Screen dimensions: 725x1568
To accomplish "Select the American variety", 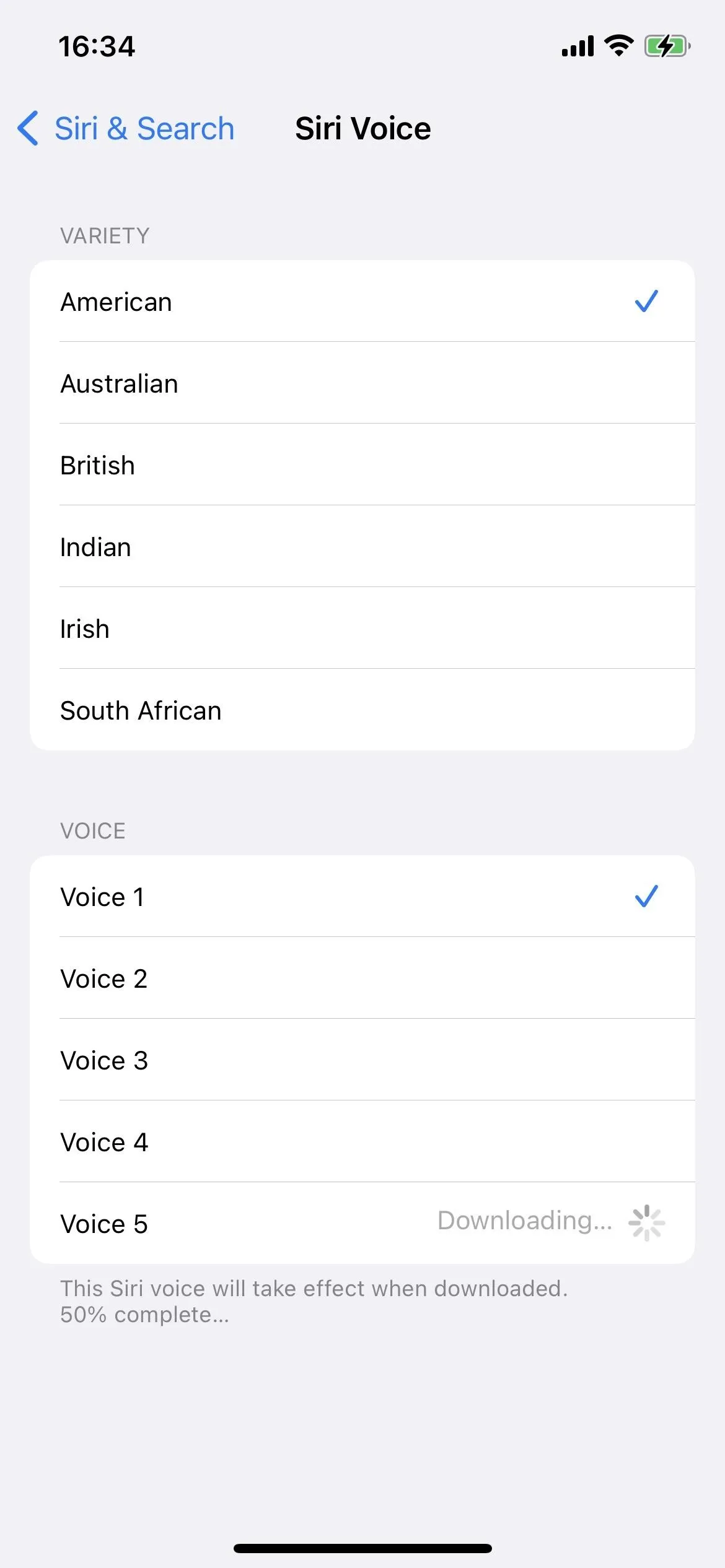I will [362, 302].
